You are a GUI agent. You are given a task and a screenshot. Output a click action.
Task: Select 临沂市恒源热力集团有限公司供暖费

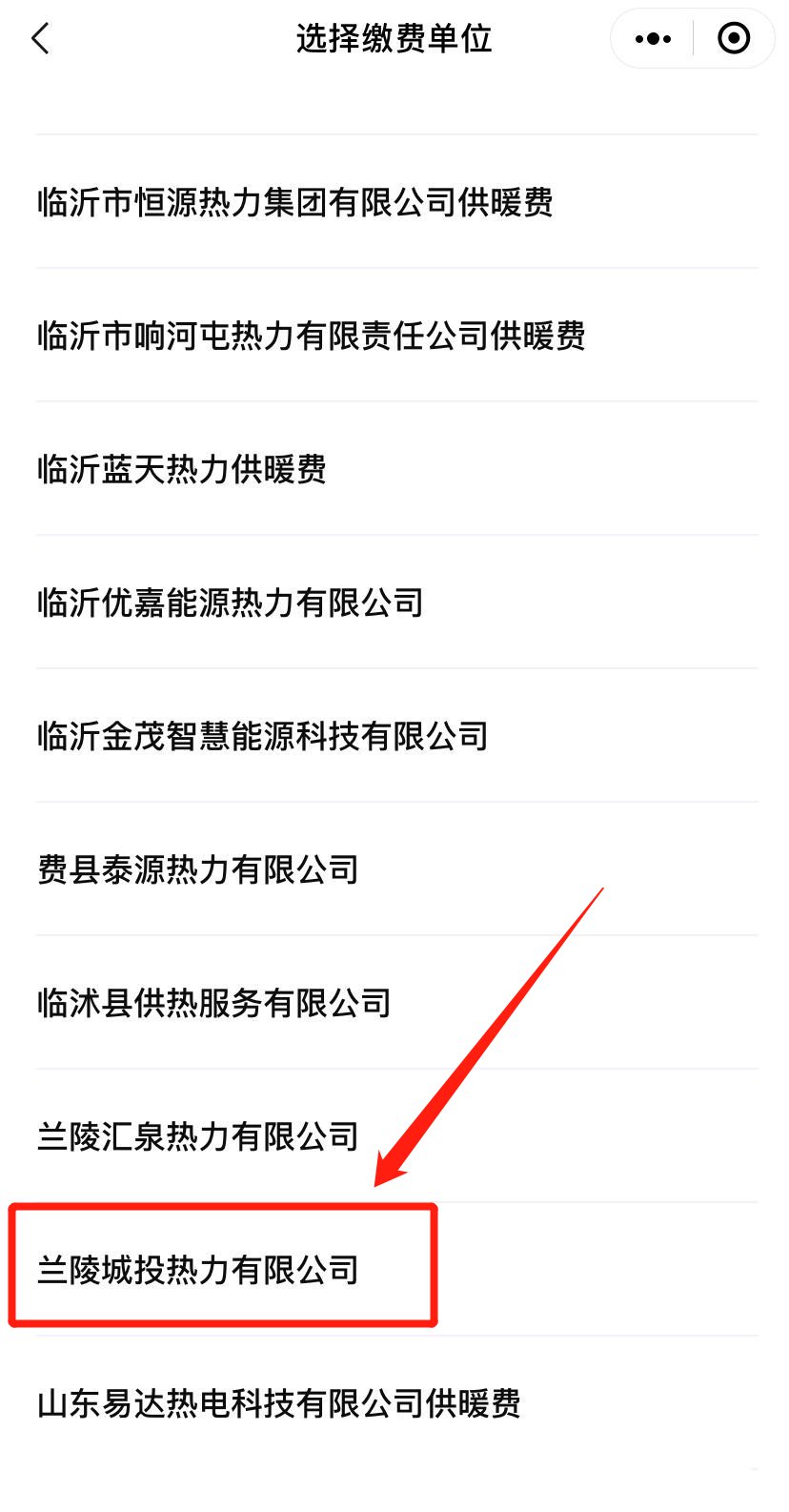click(x=295, y=202)
